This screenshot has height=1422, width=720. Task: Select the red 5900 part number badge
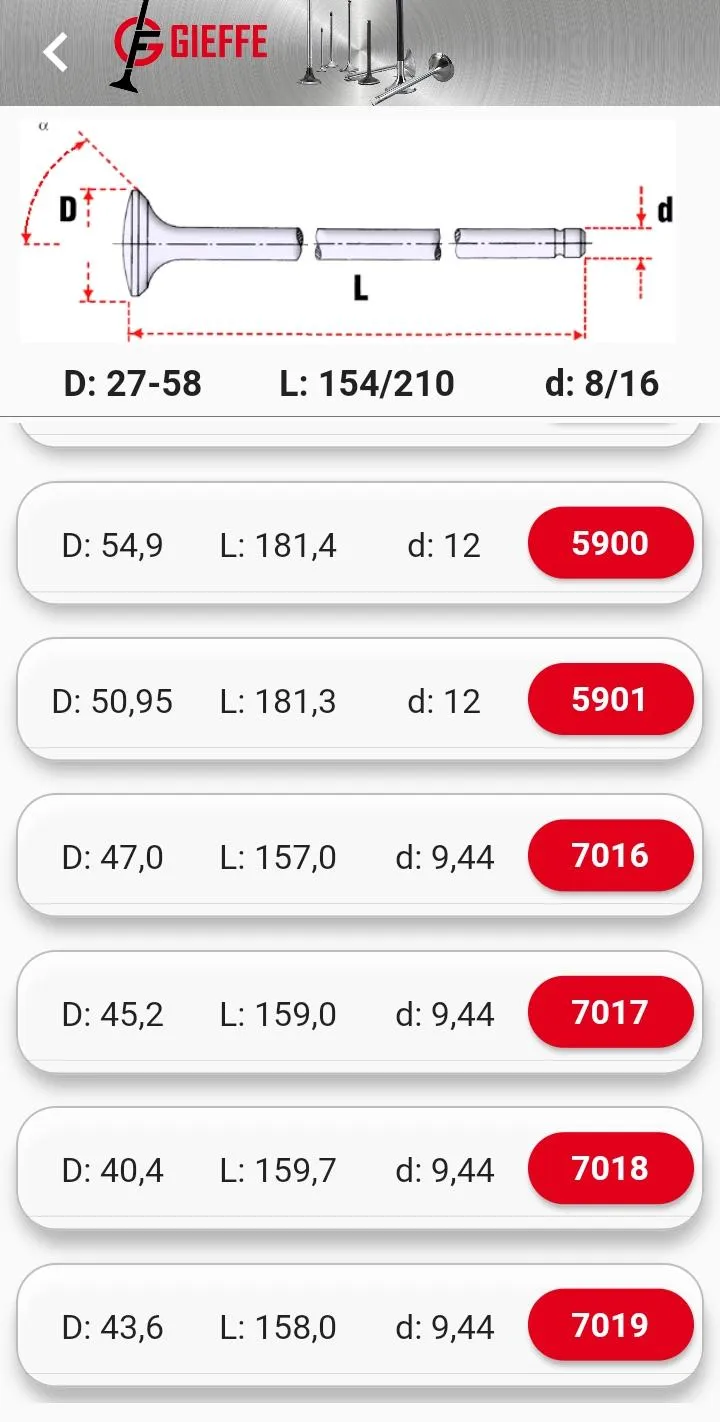click(x=610, y=543)
